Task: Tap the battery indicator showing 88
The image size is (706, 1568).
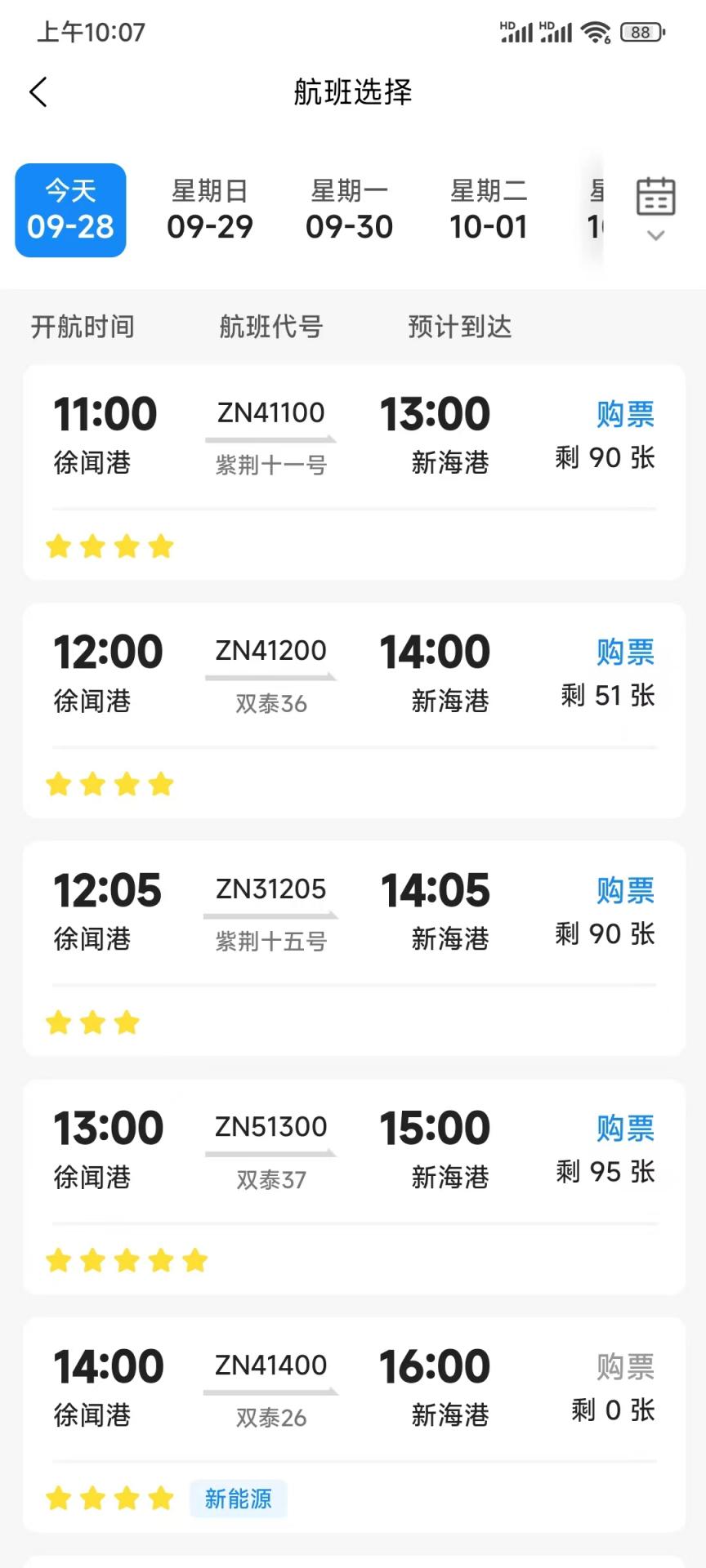Action: (x=641, y=31)
